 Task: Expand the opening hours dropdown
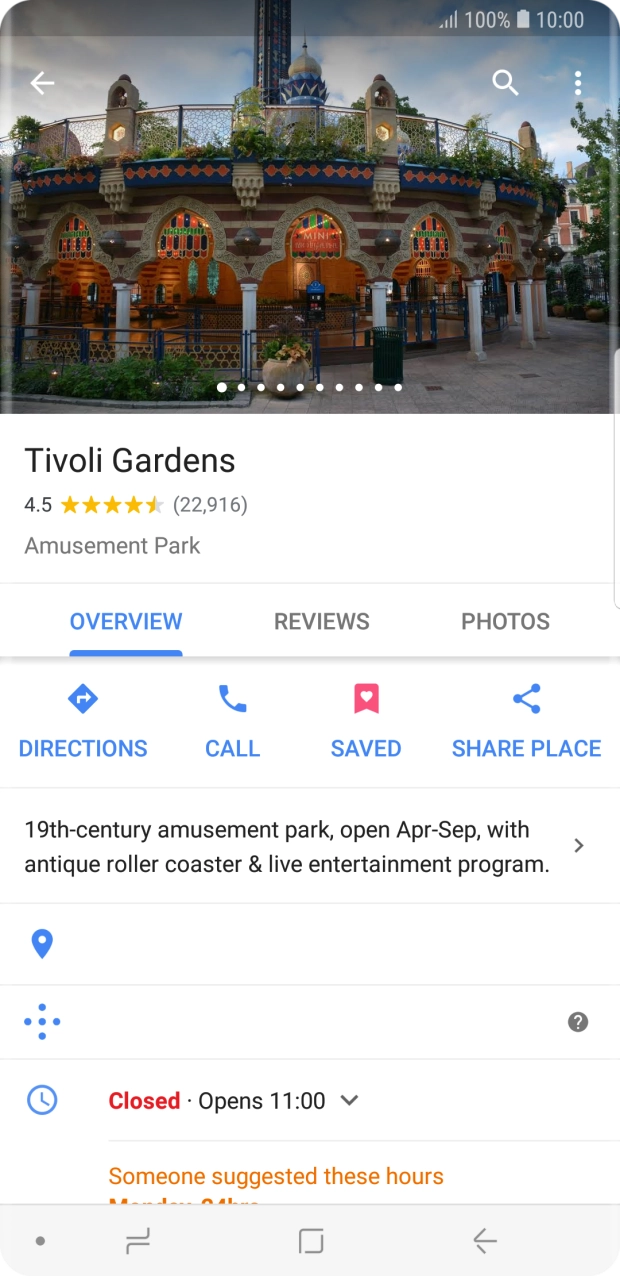[x=349, y=1101]
